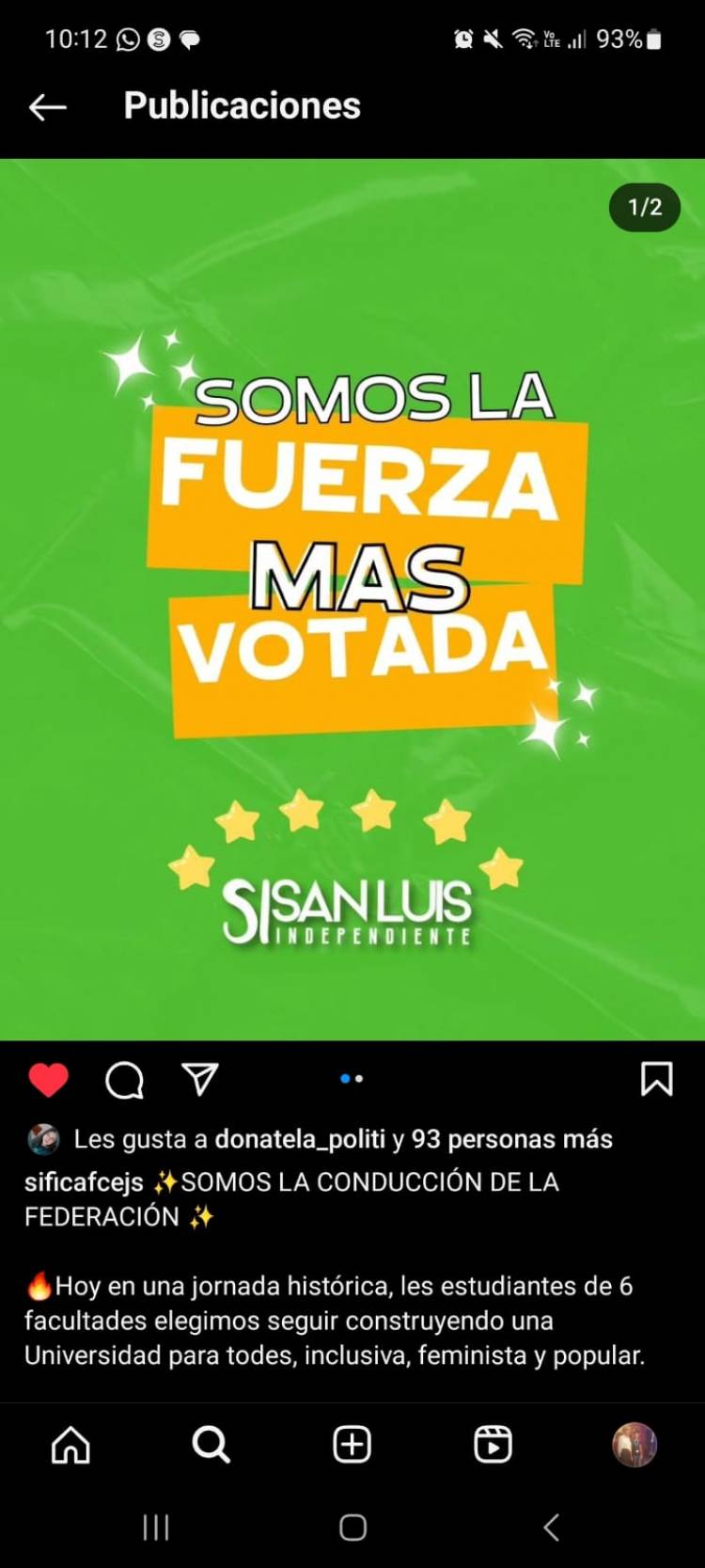Save the post with the bookmark icon
705x1568 pixels.
(x=657, y=1080)
